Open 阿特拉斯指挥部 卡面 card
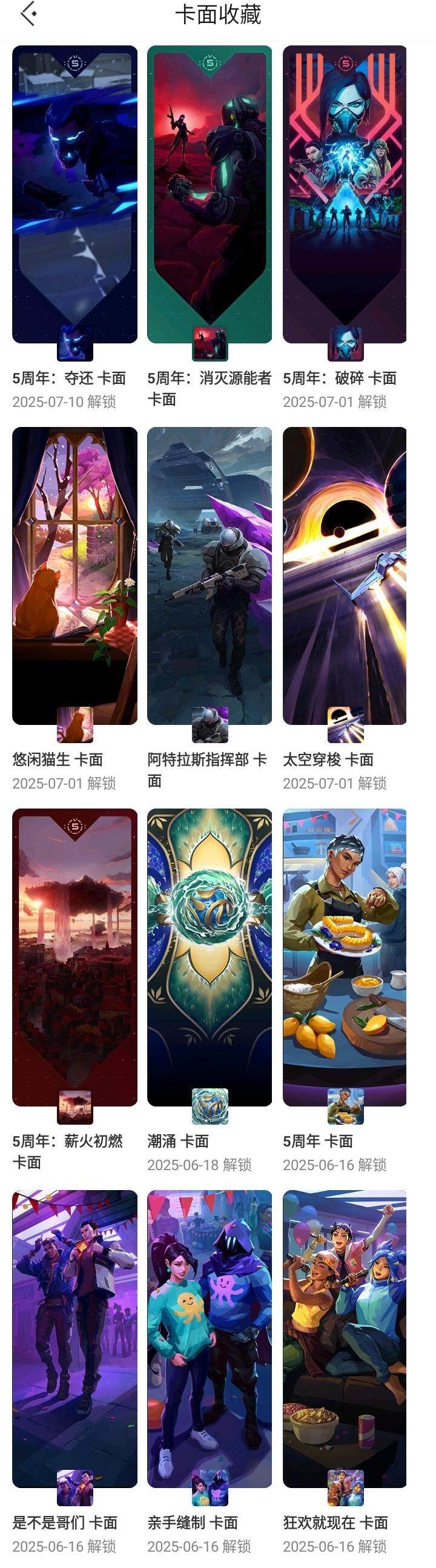 click(x=209, y=575)
